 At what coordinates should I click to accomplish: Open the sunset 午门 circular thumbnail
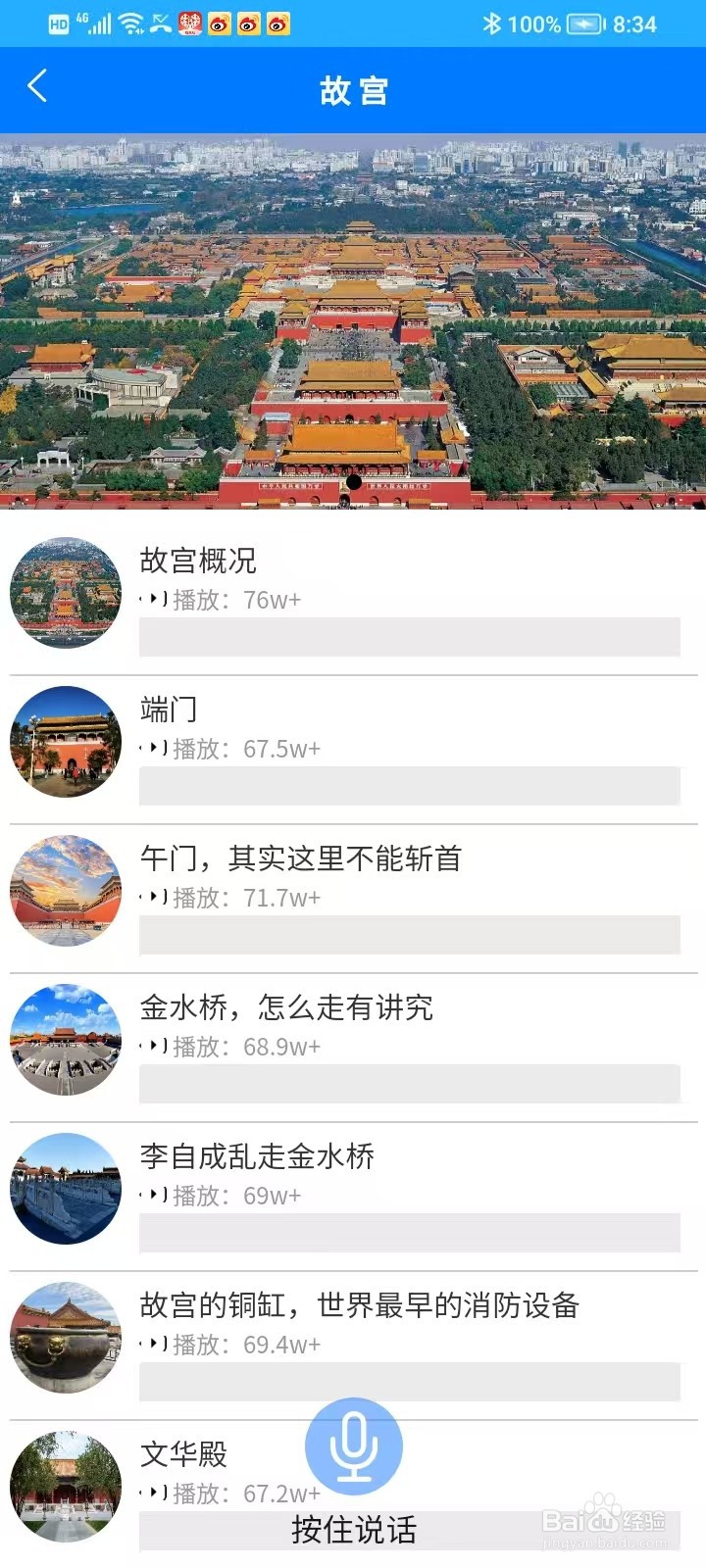point(65,892)
